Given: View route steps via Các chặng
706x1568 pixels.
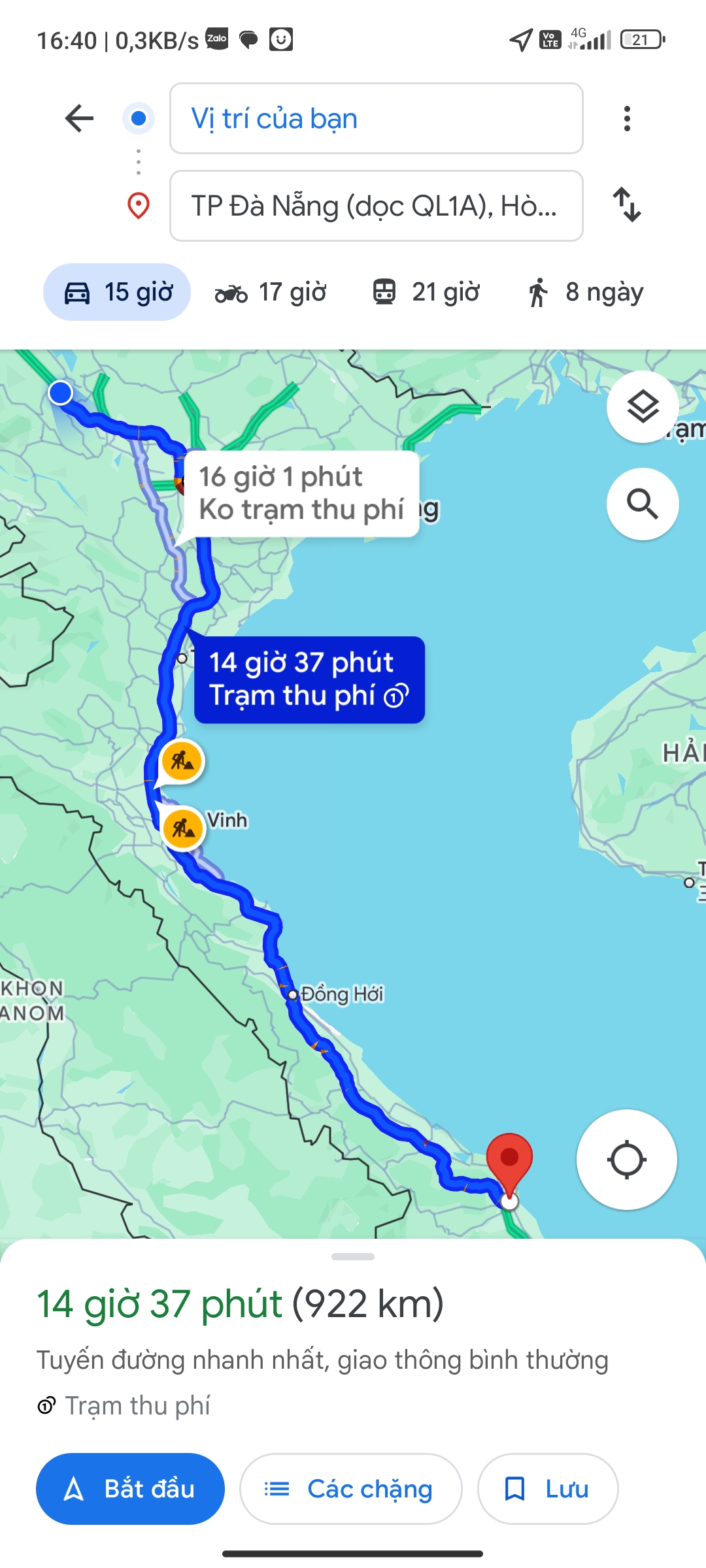Looking at the screenshot, I should coord(350,1489).
